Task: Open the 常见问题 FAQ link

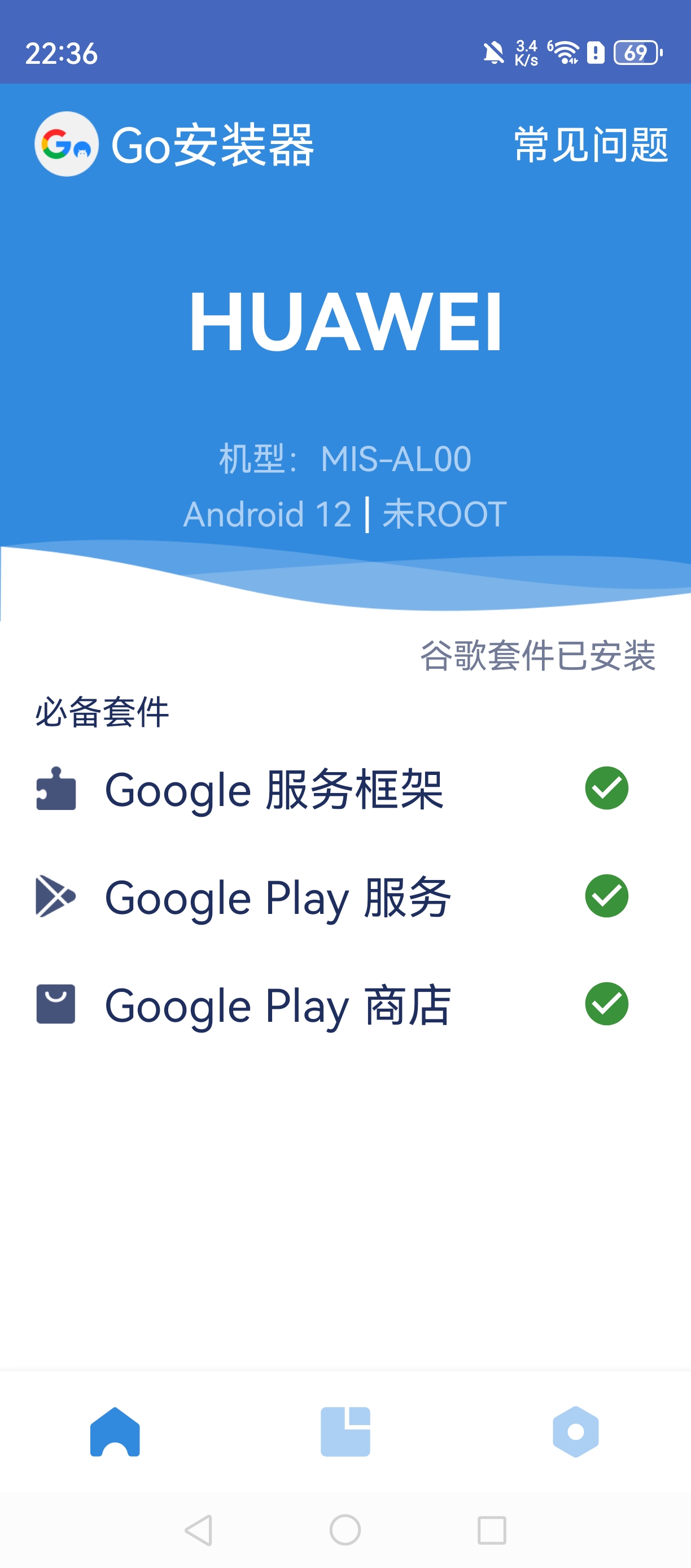Action: click(x=591, y=145)
